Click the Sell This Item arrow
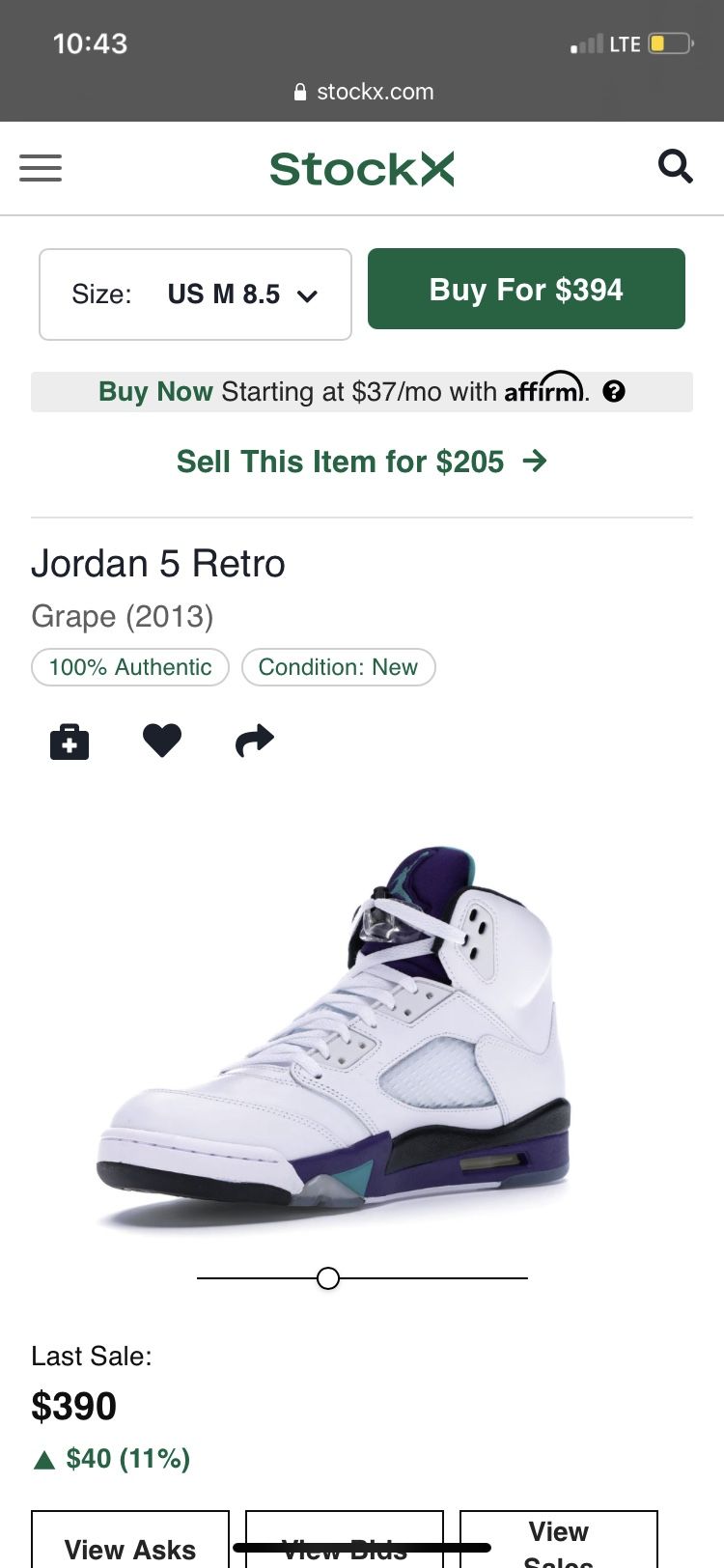This screenshot has width=724, height=1568. [x=536, y=462]
